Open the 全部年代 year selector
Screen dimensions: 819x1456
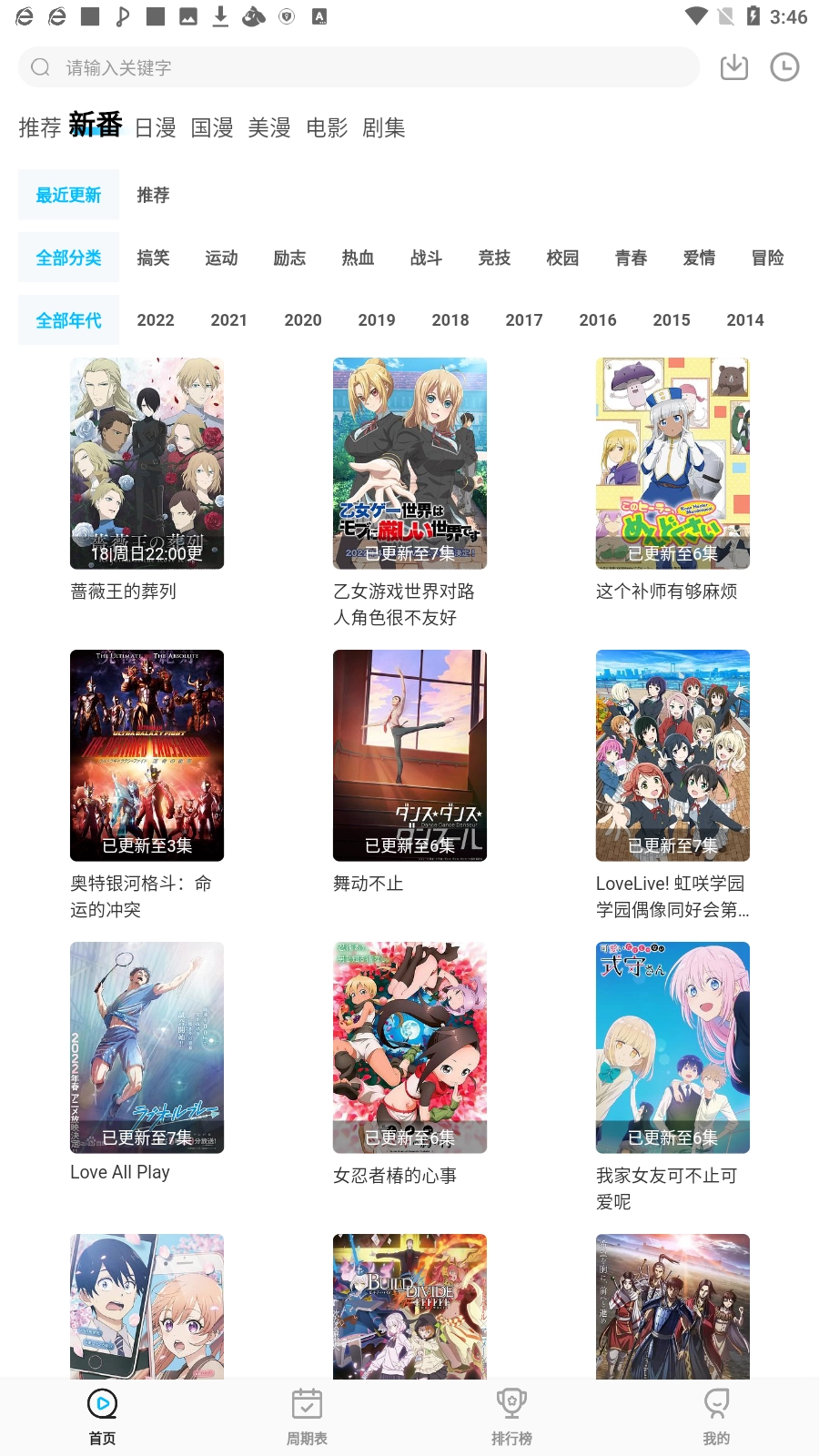(68, 319)
